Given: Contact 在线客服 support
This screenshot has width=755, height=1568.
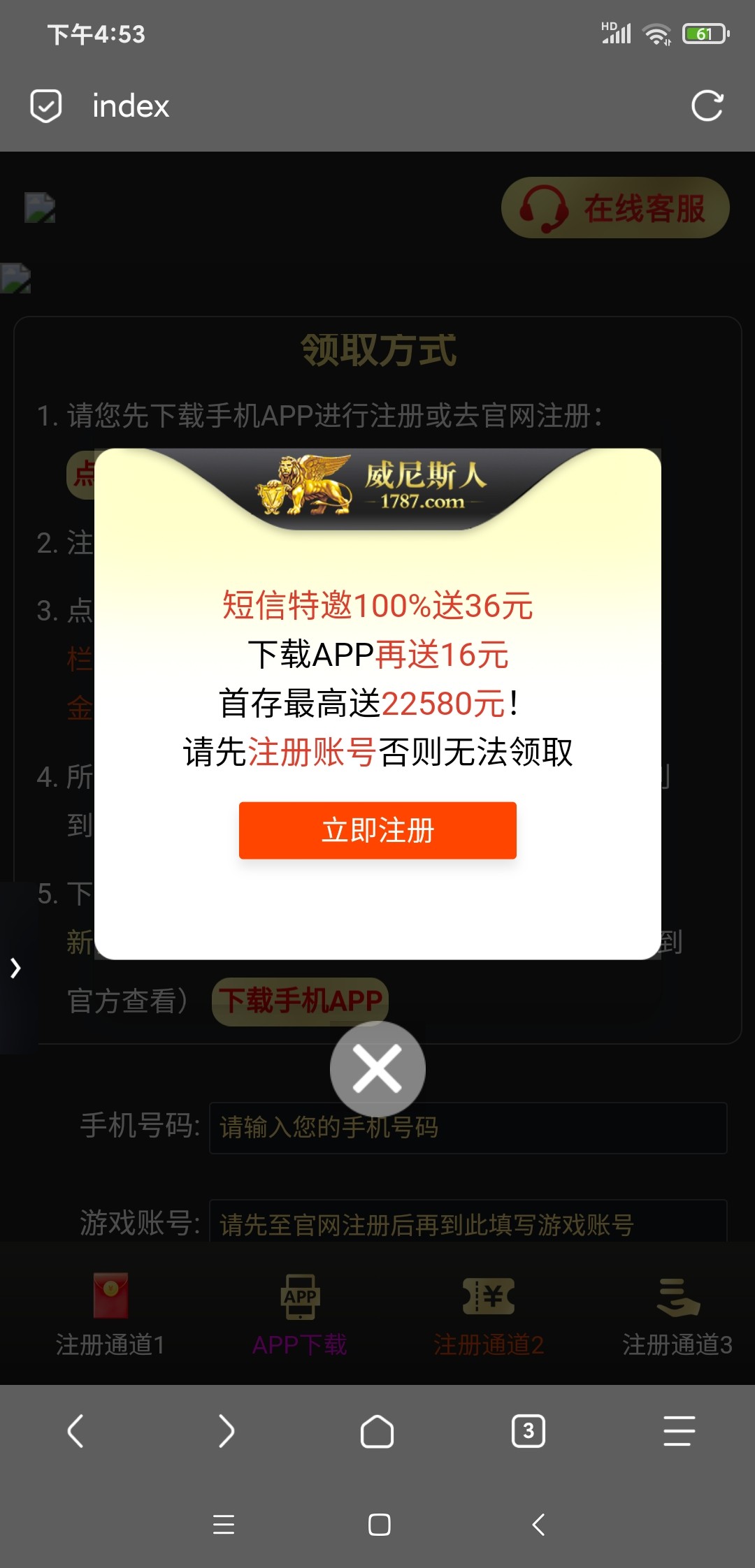Looking at the screenshot, I should pyautogui.click(x=615, y=208).
